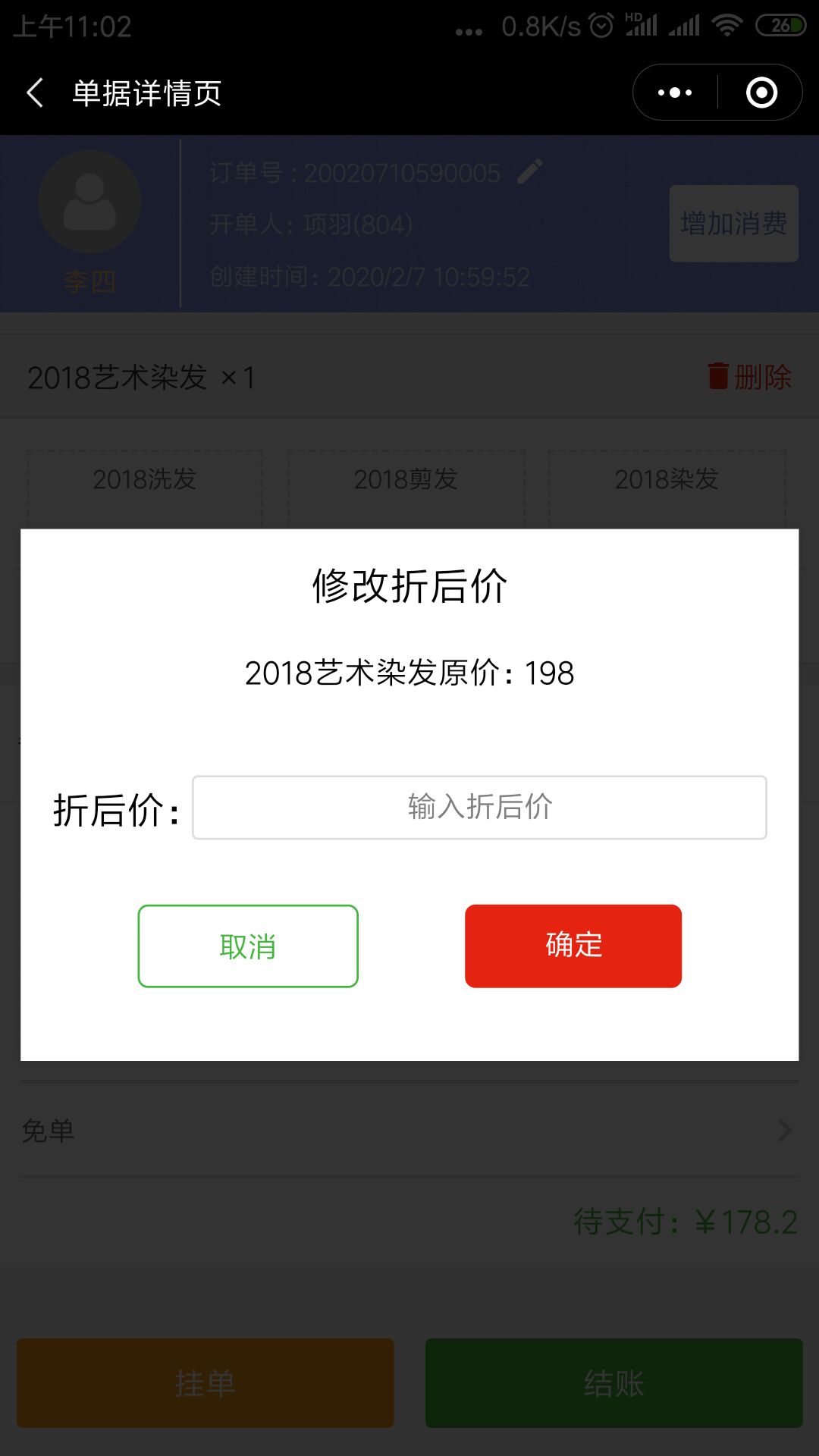Image resolution: width=819 pixels, height=1456 pixels.
Task: Expand the 免单 row via its chevron
Action: click(x=786, y=1131)
